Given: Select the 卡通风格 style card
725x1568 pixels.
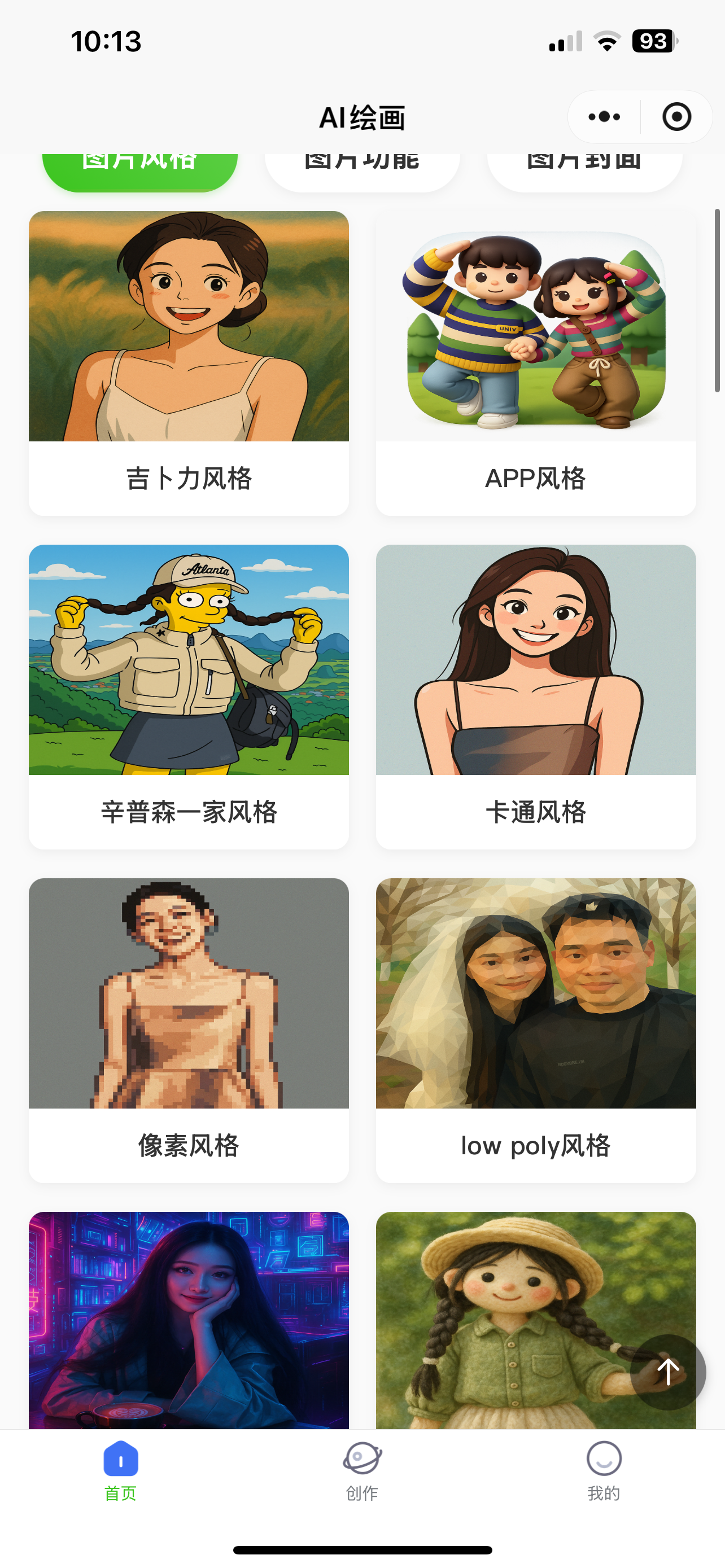Looking at the screenshot, I should coord(536,697).
